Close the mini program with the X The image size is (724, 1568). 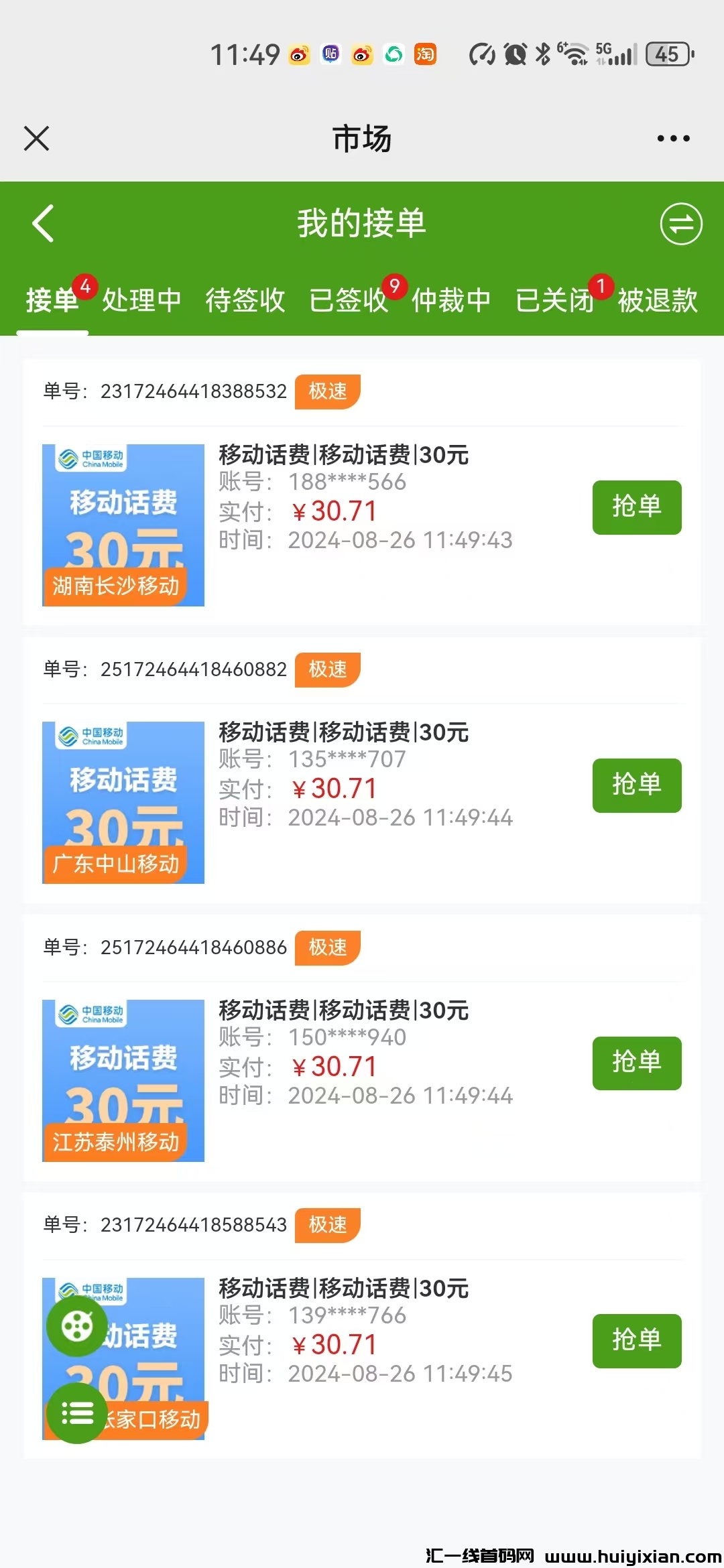(x=36, y=137)
